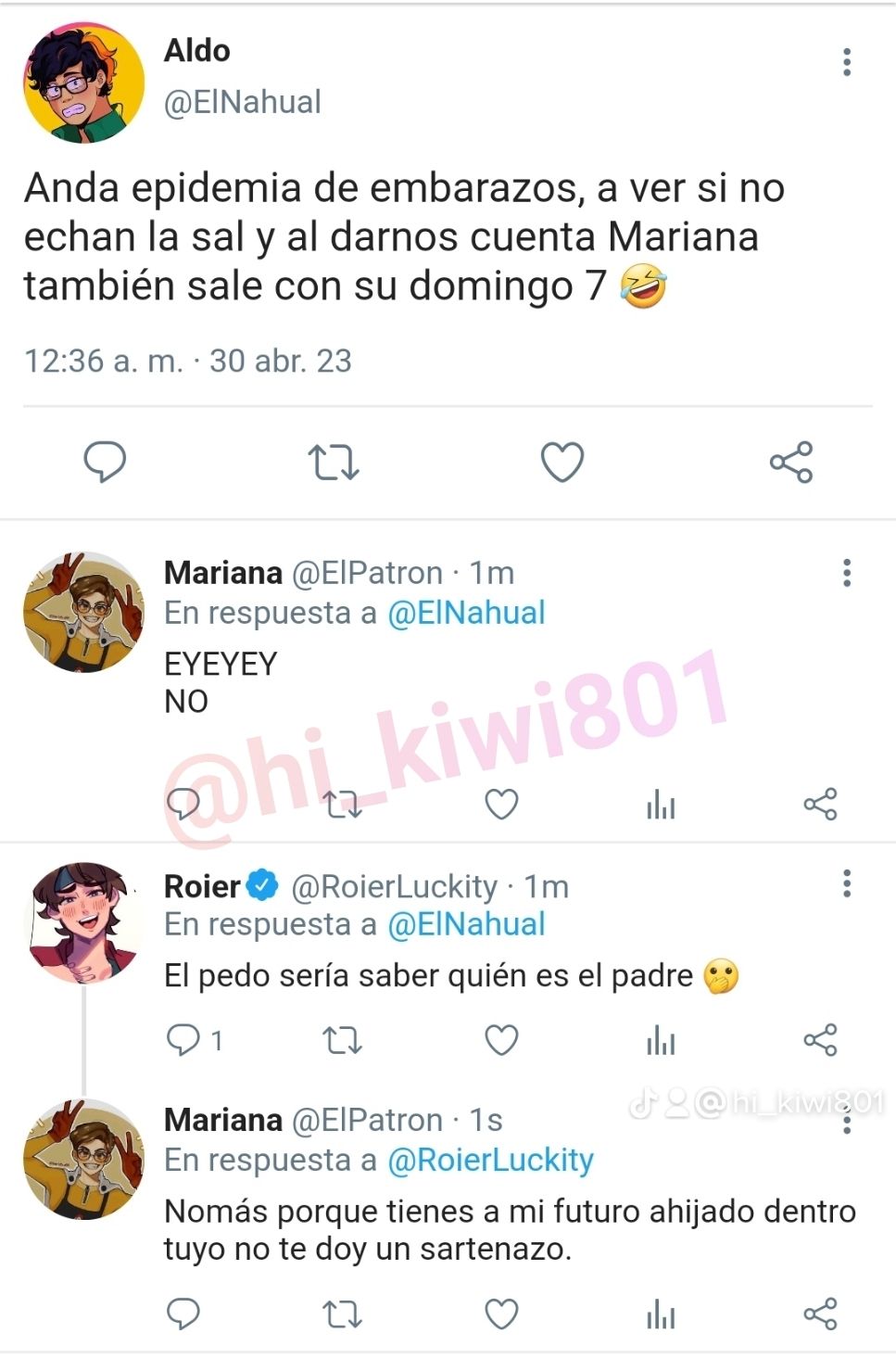Open the @ElNahual link in Roier's reply
896x1371 pixels.
[x=466, y=924]
